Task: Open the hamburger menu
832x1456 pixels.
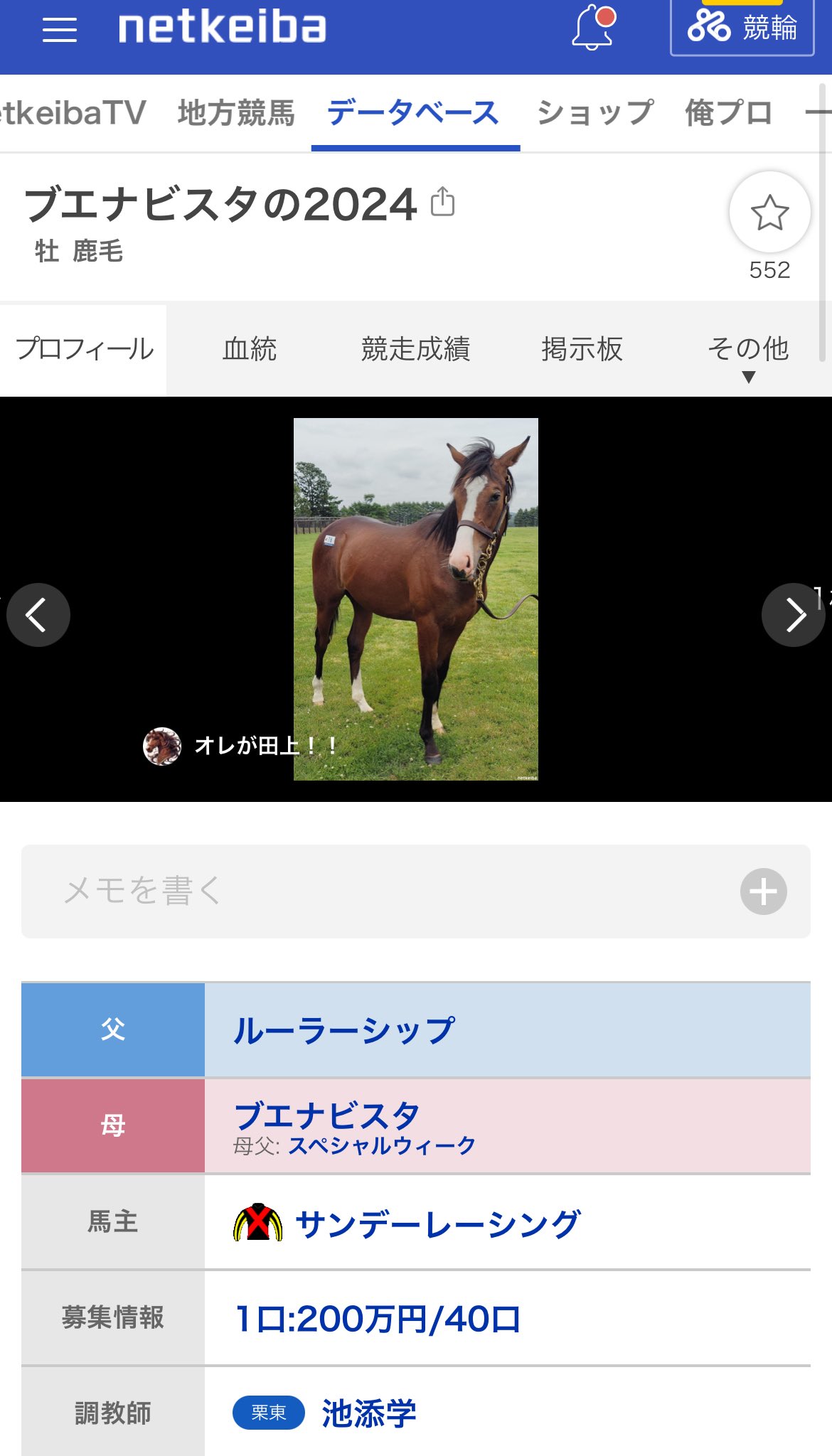Action: click(x=60, y=30)
